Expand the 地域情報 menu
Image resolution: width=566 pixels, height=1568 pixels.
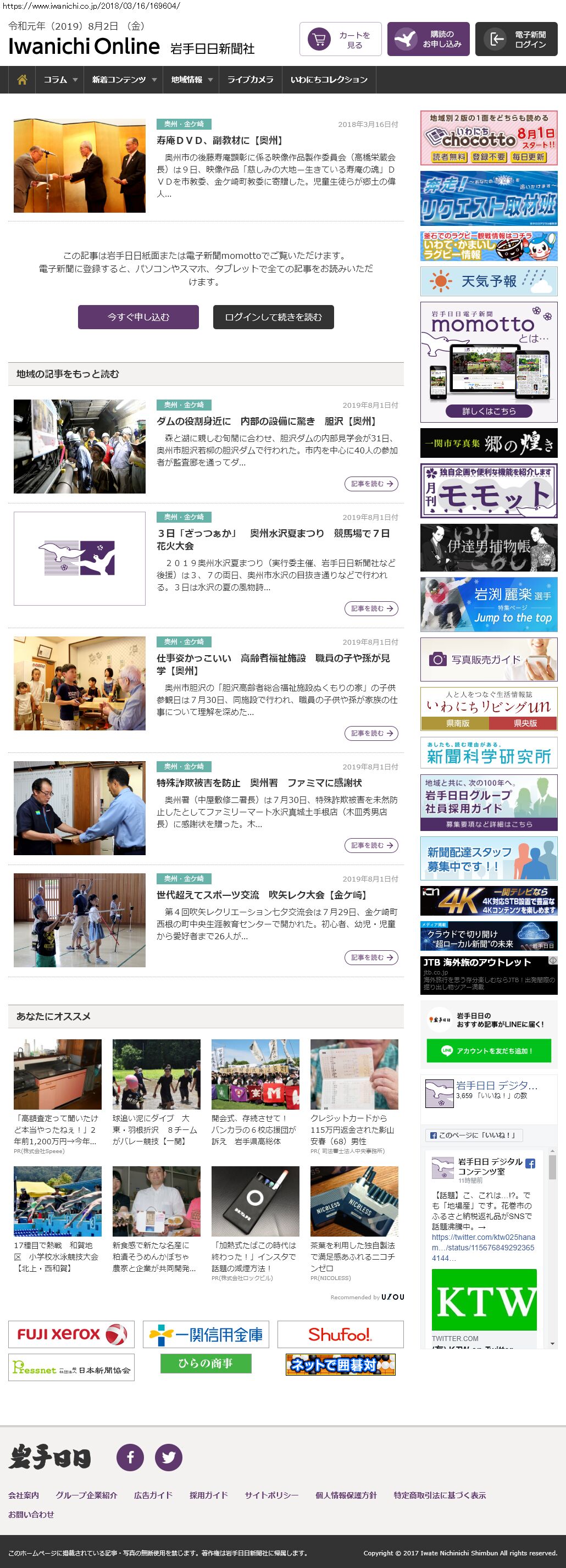(x=191, y=80)
